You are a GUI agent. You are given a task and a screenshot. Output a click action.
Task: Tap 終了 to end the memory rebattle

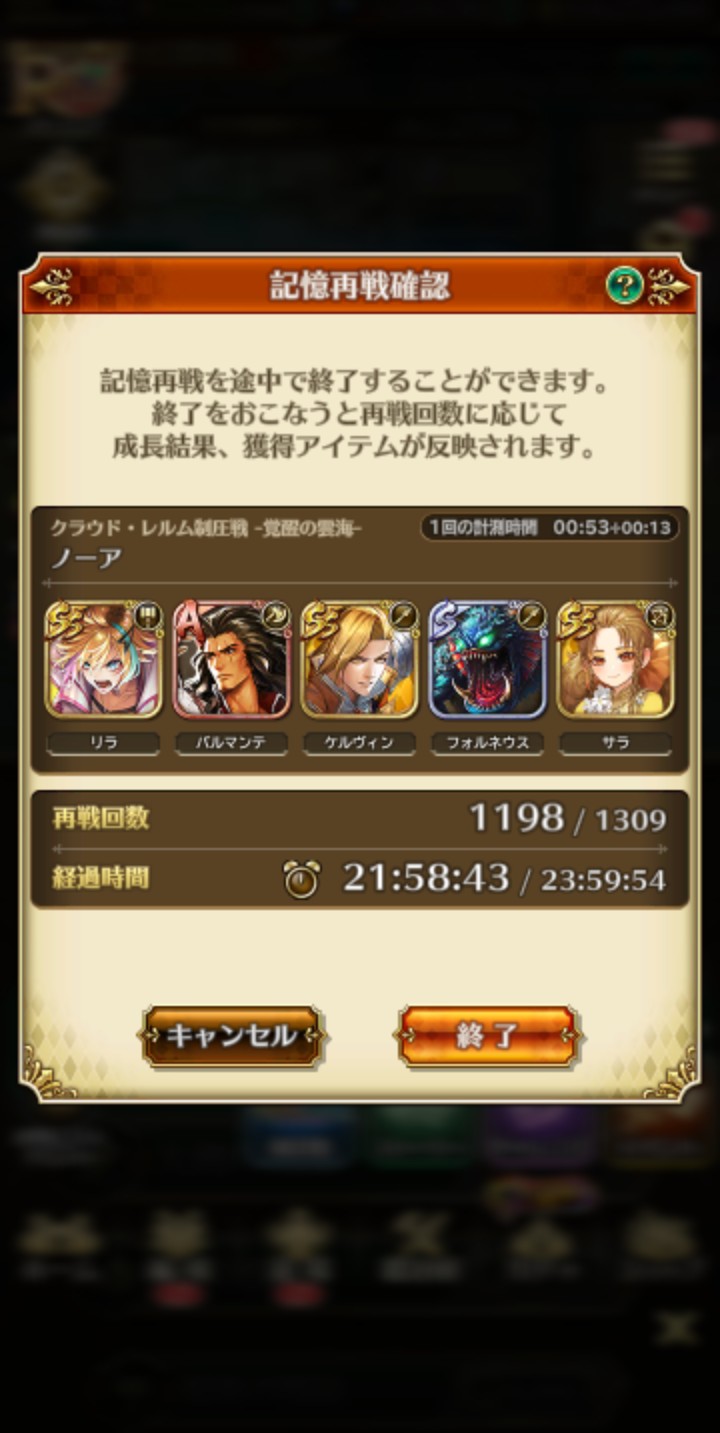tap(488, 1035)
